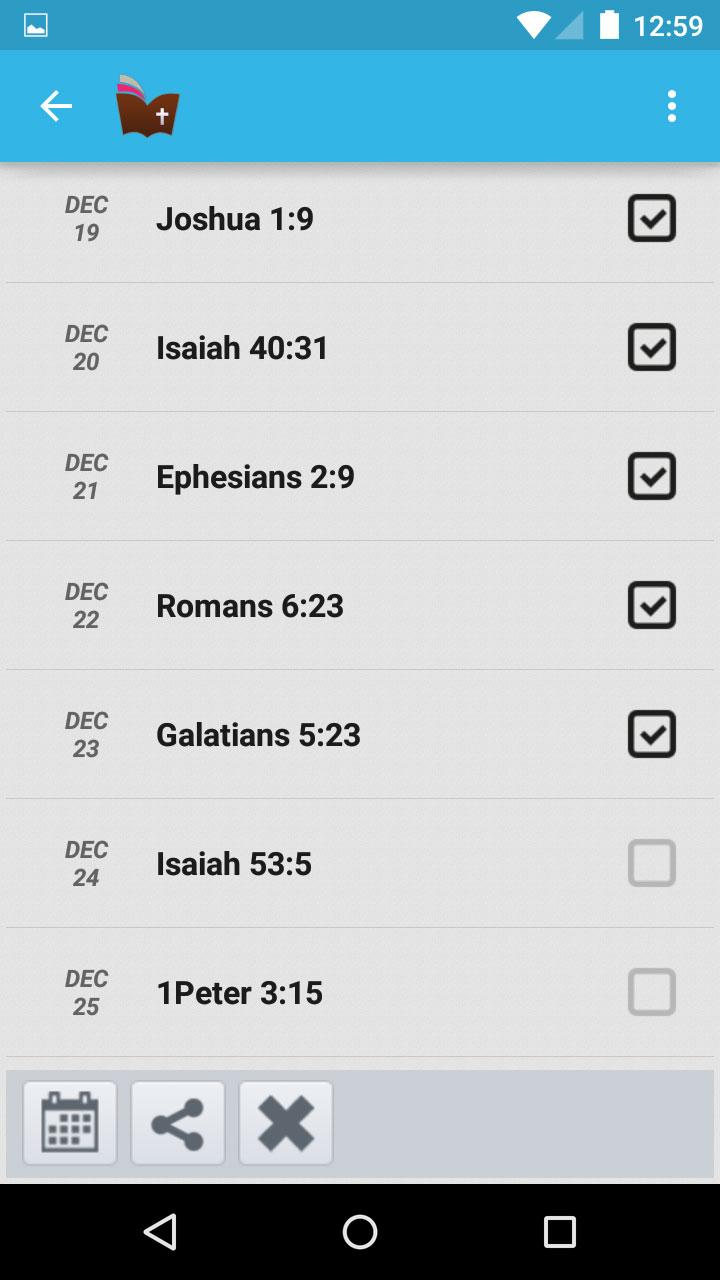
Task: Check the Isaiah 53:5 checkbox
Action: click(x=652, y=863)
